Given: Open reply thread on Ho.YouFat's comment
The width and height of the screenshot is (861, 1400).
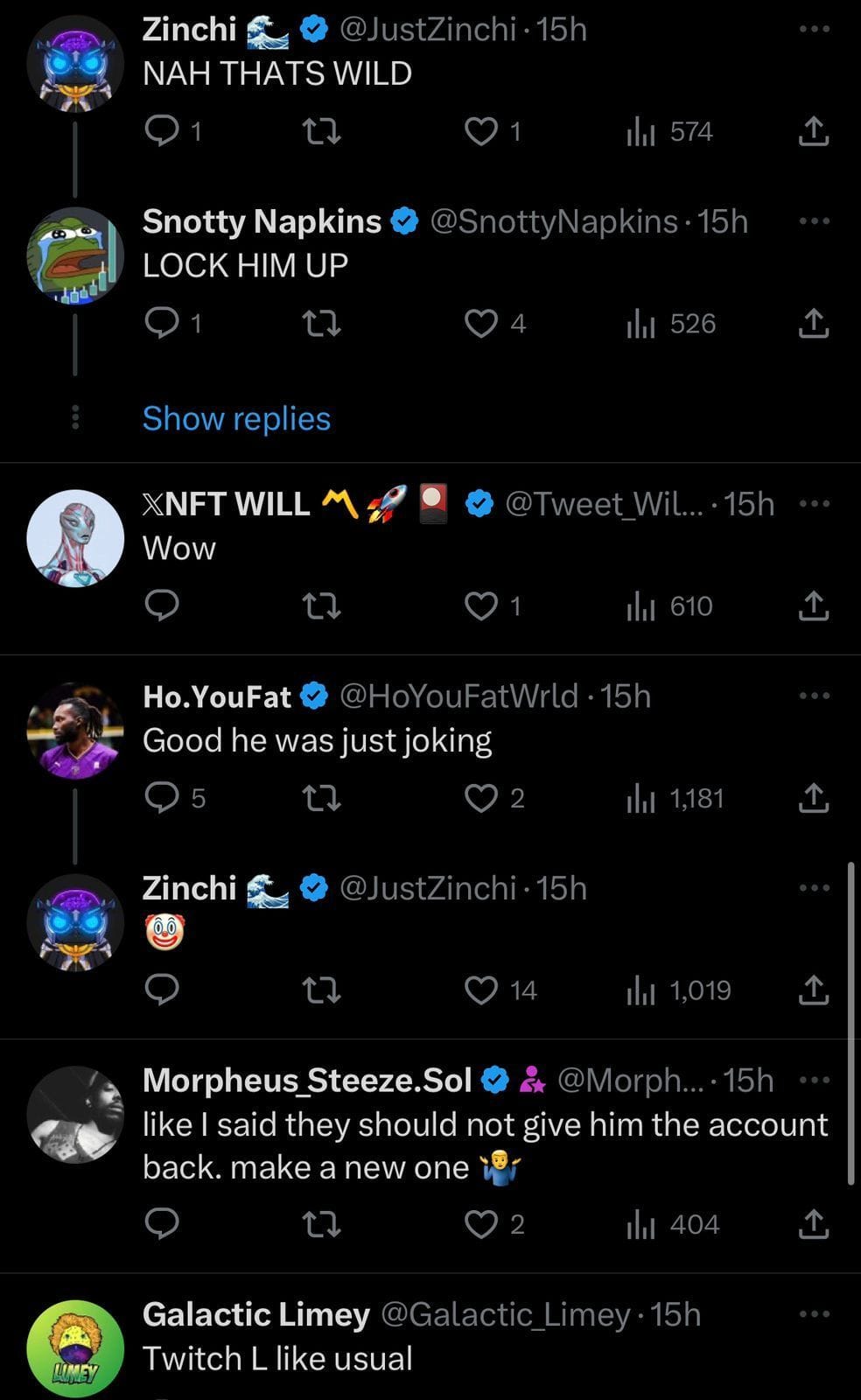Looking at the screenshot, I should pyautogui.click(x=161, y=798).
